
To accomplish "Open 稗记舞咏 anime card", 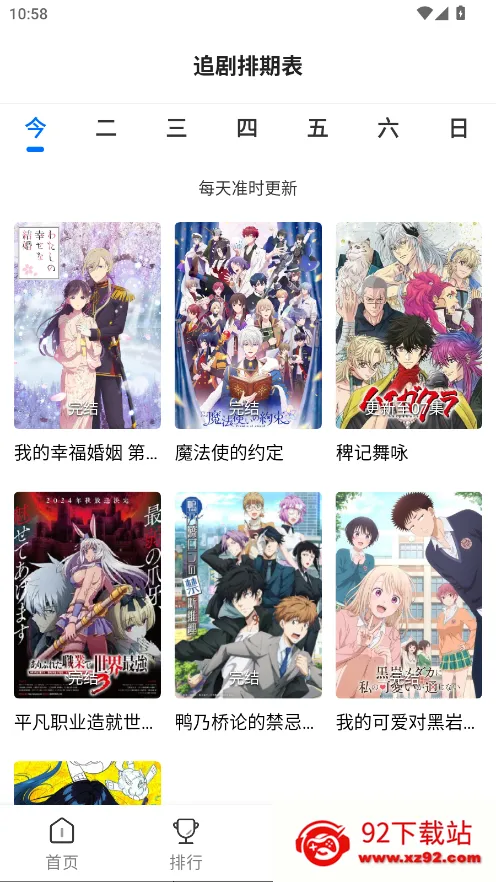I will 409,343.
